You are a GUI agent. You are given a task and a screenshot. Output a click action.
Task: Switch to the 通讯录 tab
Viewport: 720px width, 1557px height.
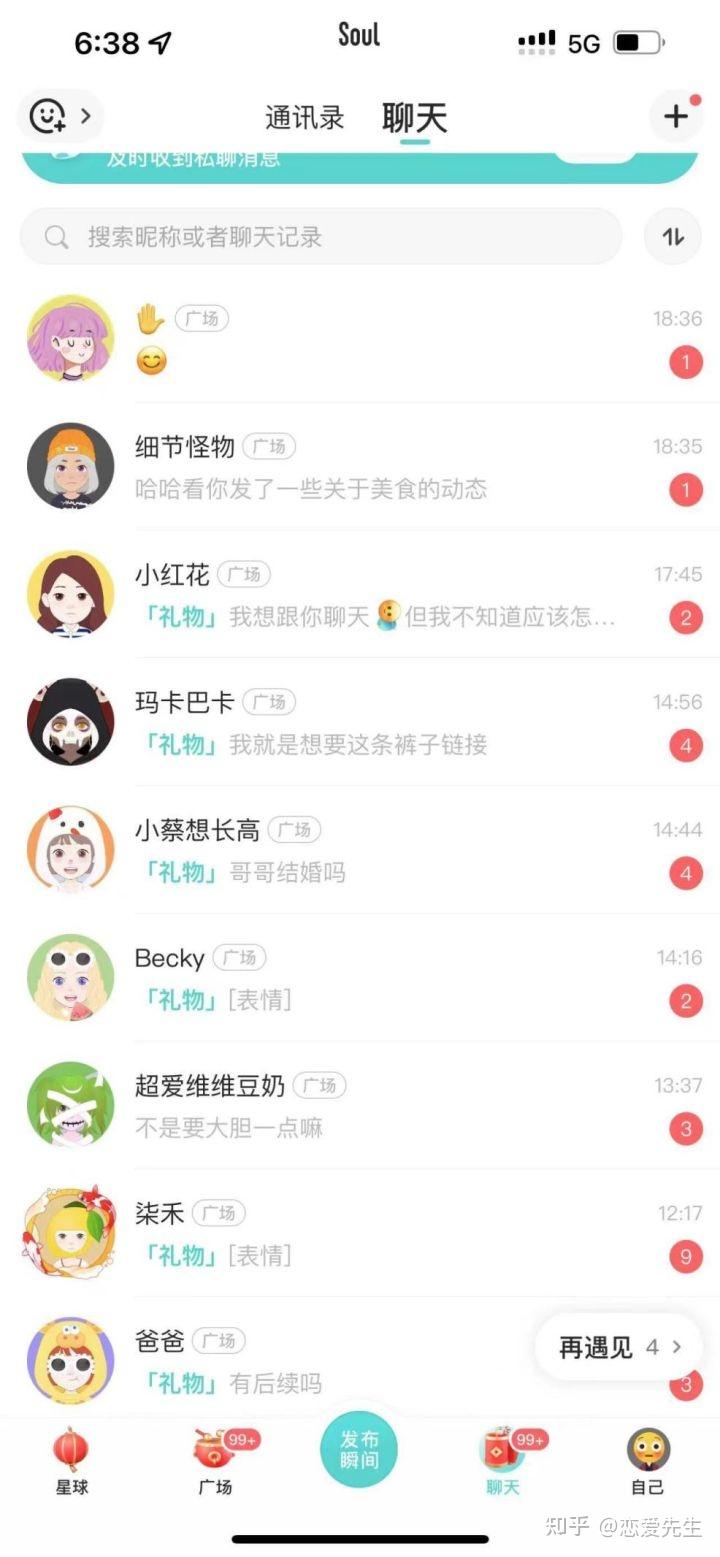[304, 117]
